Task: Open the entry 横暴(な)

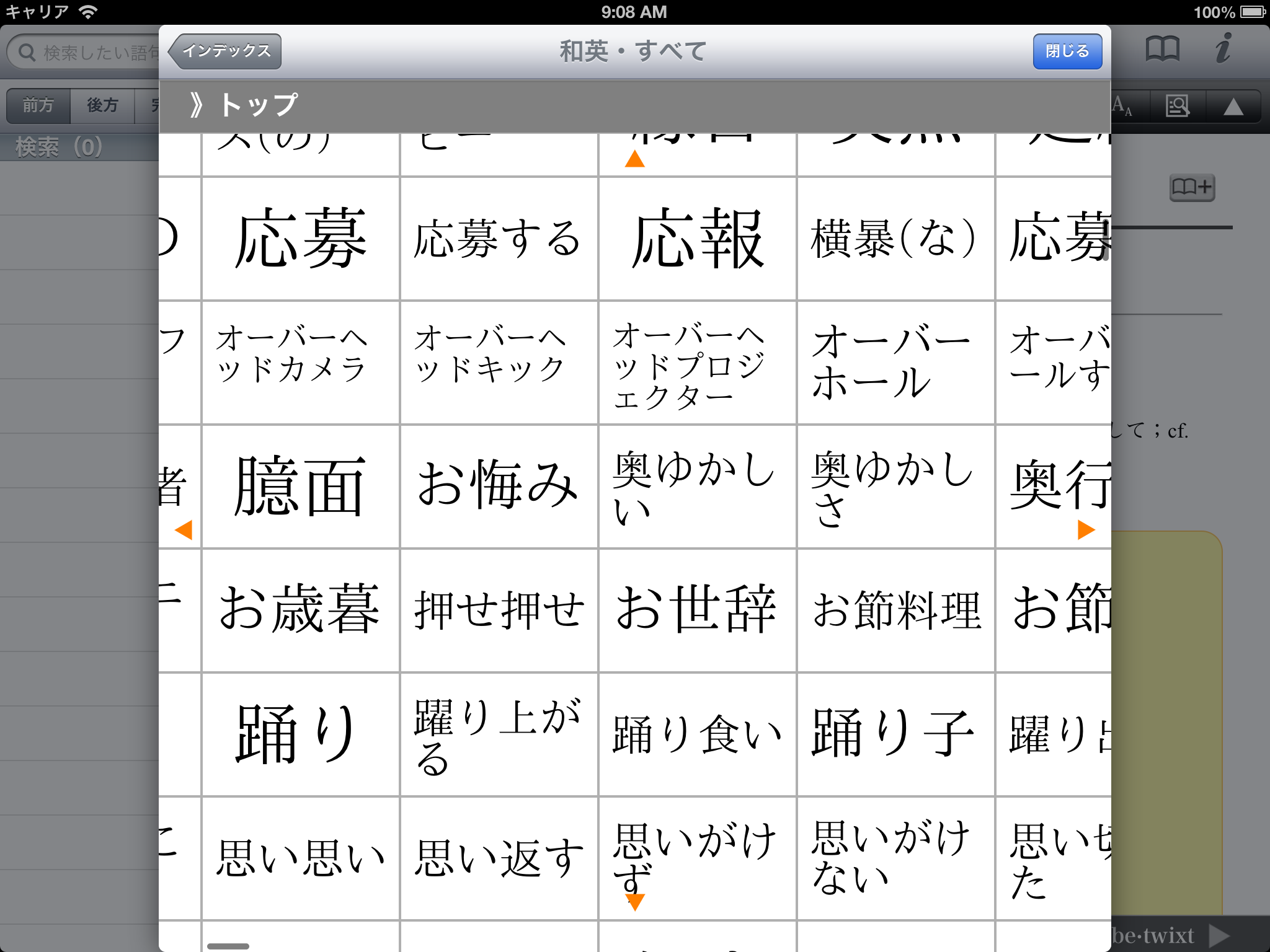Action: 895,239
